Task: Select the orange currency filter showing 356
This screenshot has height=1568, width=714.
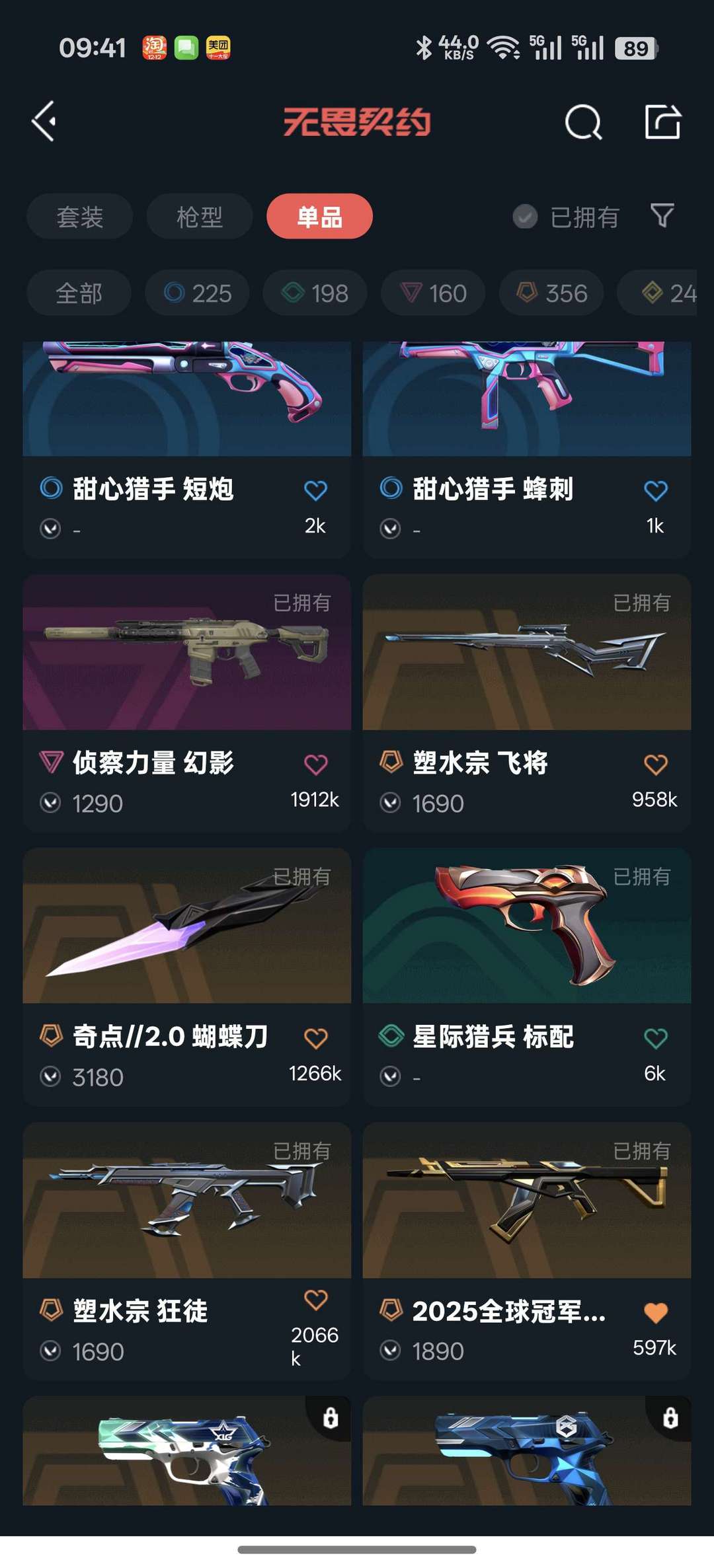Action: [550, 293]
